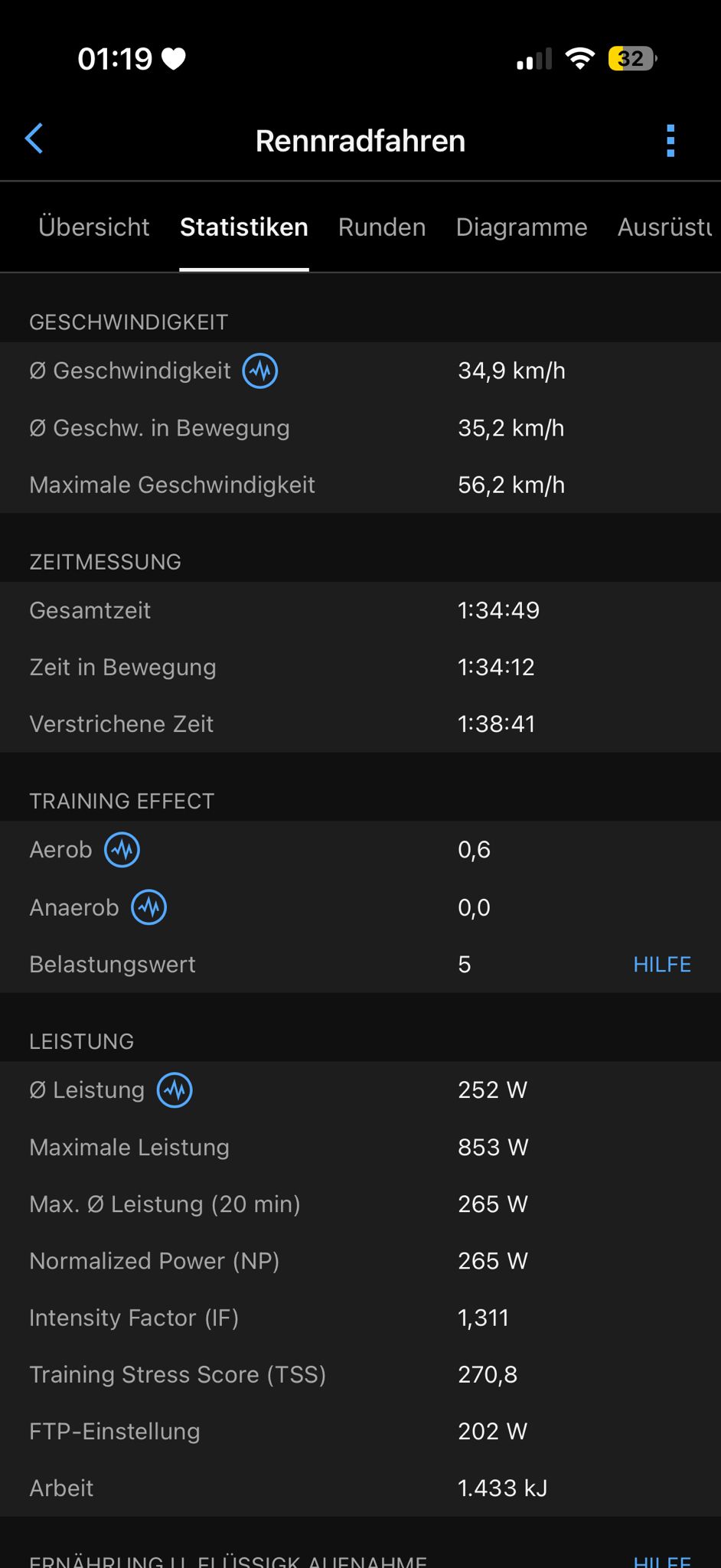Image resolution: width=721 pixels, height=1568 pixels.
Task: Tap the chart icon beside Ø Geschwindigkeit
Action: [x=260, y=371]
